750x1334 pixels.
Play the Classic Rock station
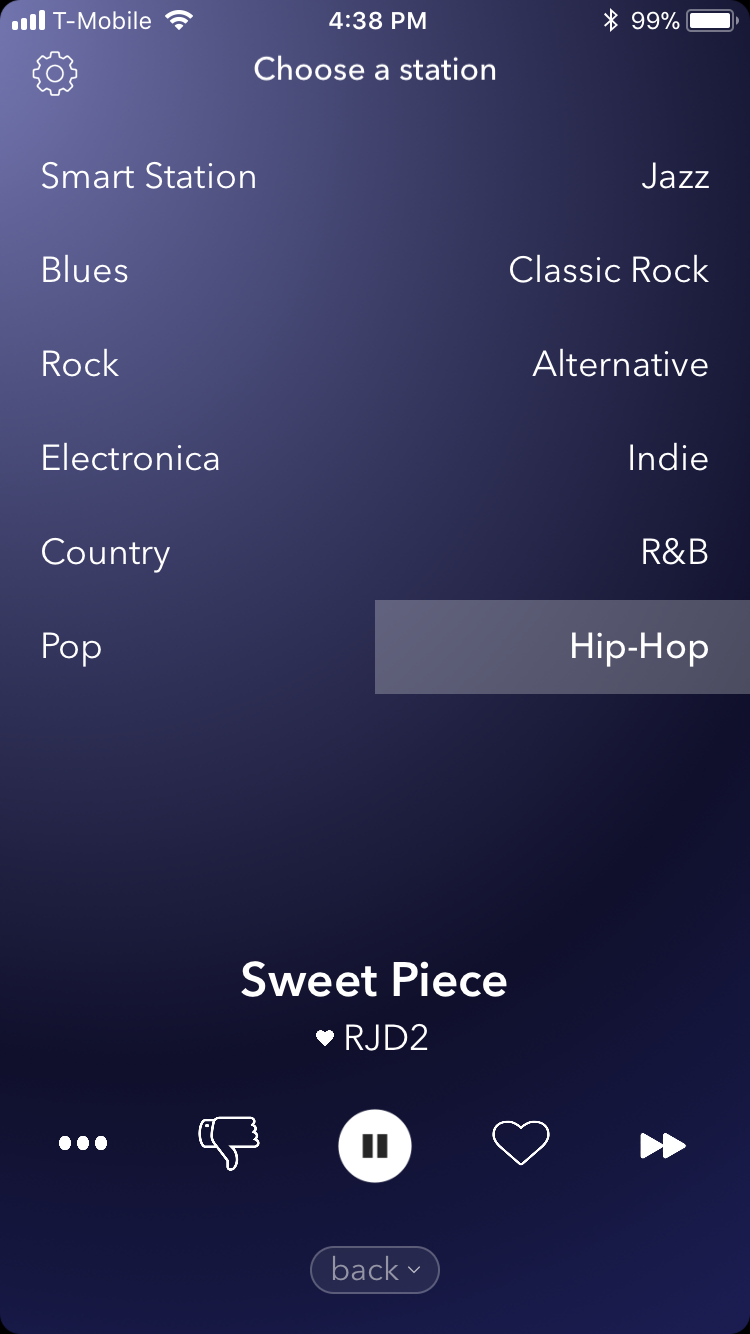coord(608,271)
